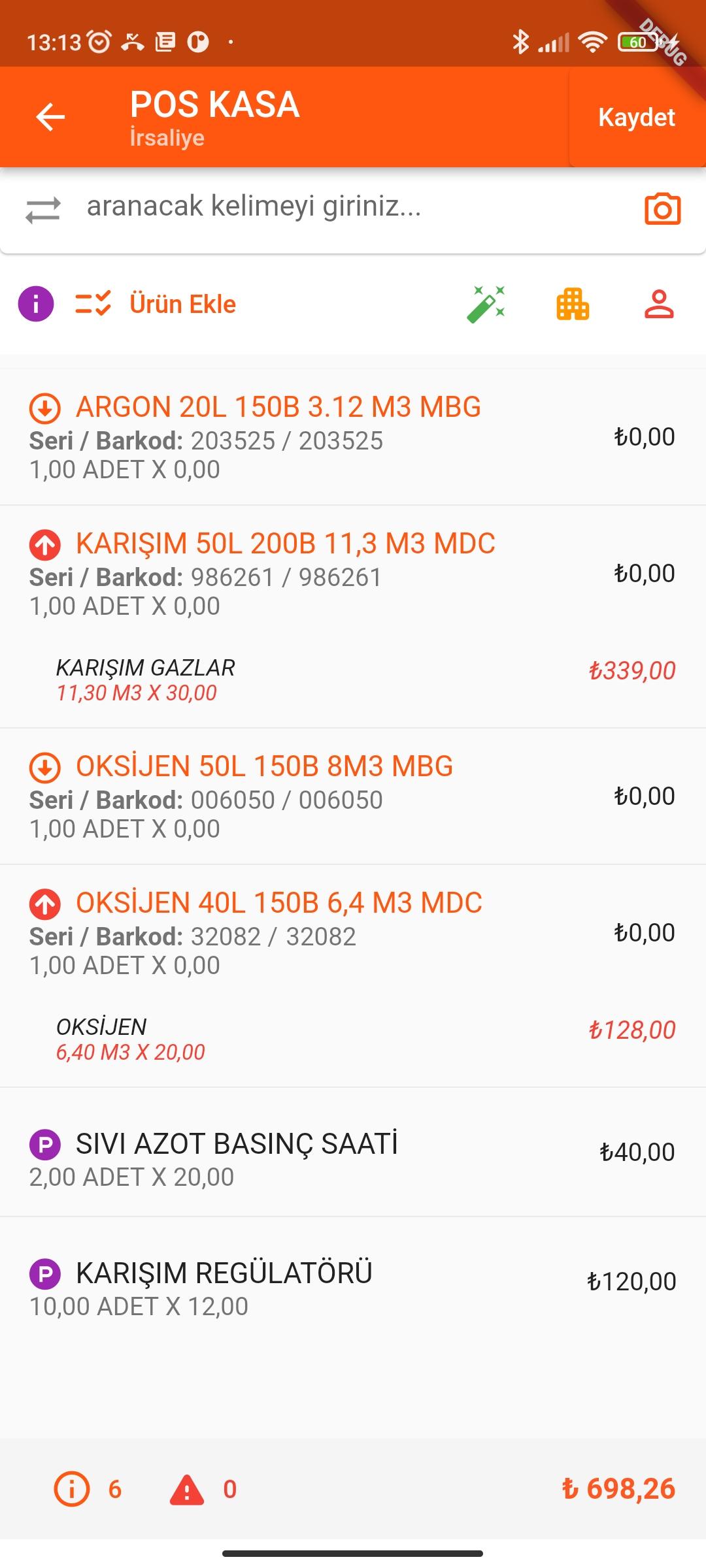The width and height of the screenshot is (706, 1568).
Task: Tap the bottom info counter icon
Action: (71, 1489)
